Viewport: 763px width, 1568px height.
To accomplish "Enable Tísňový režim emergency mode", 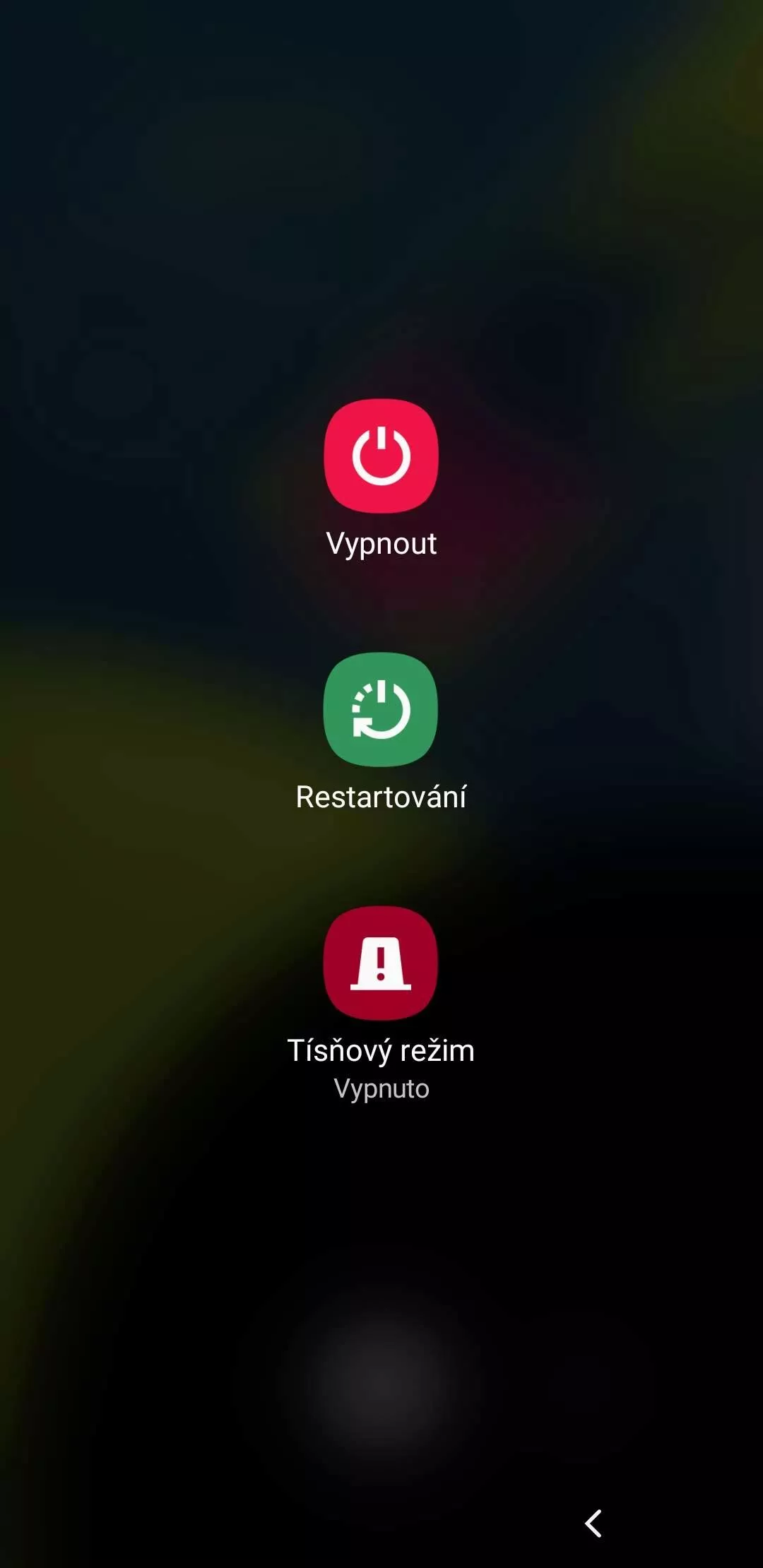I will 381,963.
